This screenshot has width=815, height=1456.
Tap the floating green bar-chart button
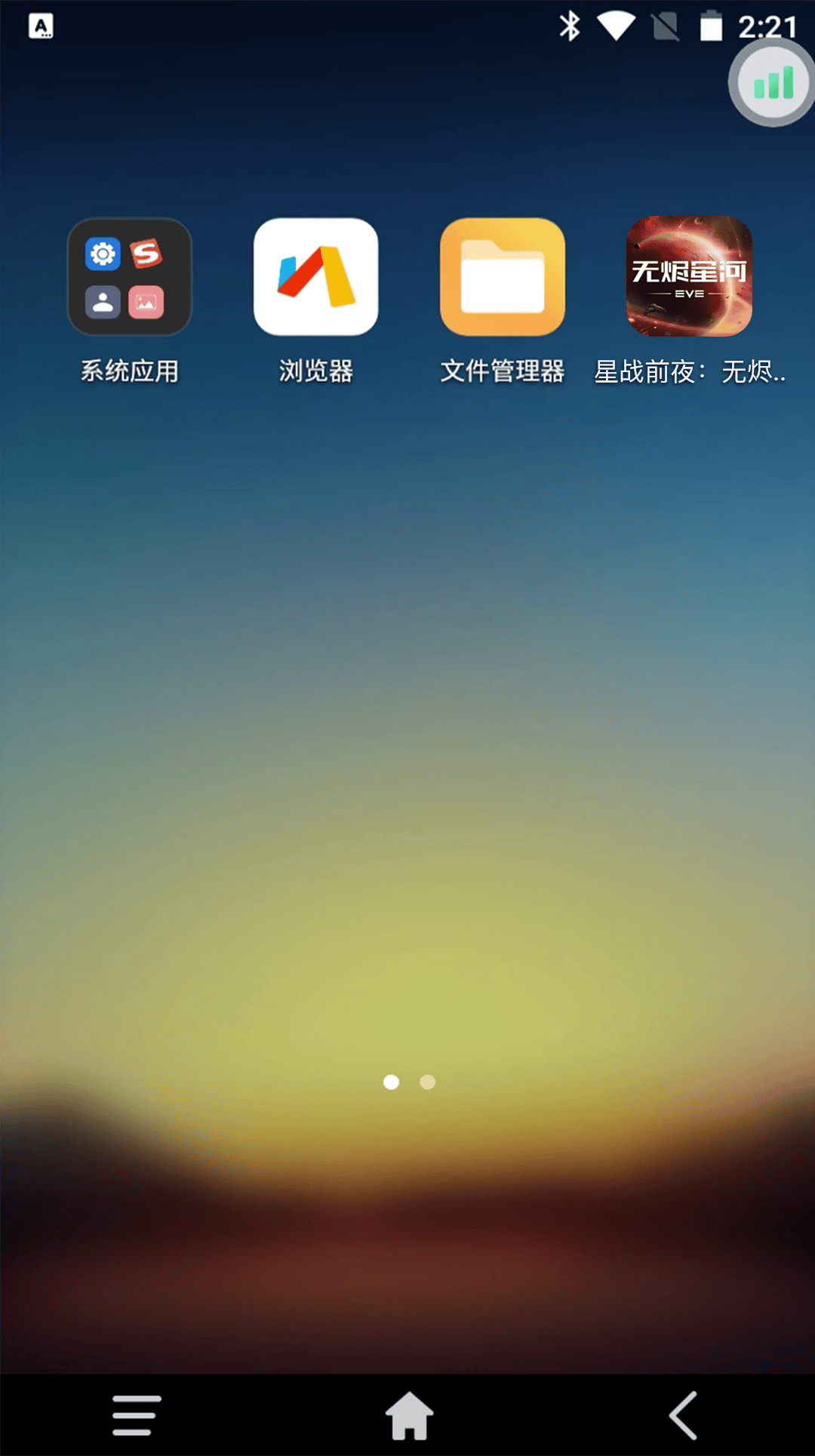(x=773, y=83)
